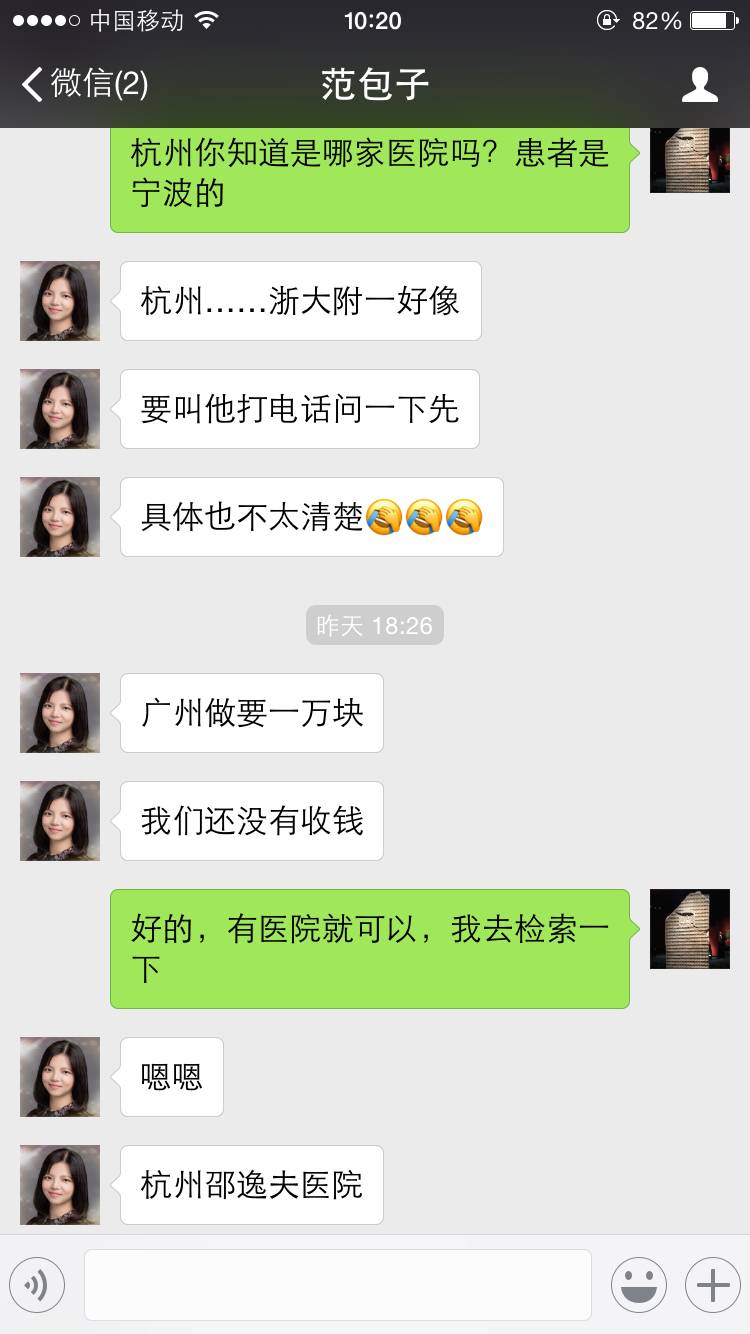The width and height of the screenshot is (750, 1334).
Task: Open the chat info profile icon
Action: coord(699,85)
